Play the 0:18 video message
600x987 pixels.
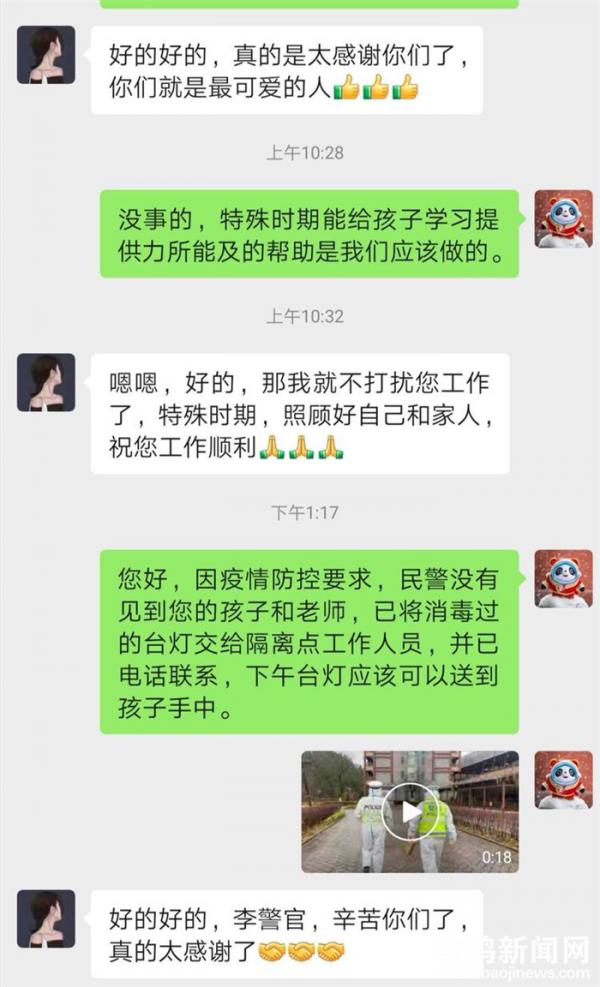[410, 811]
